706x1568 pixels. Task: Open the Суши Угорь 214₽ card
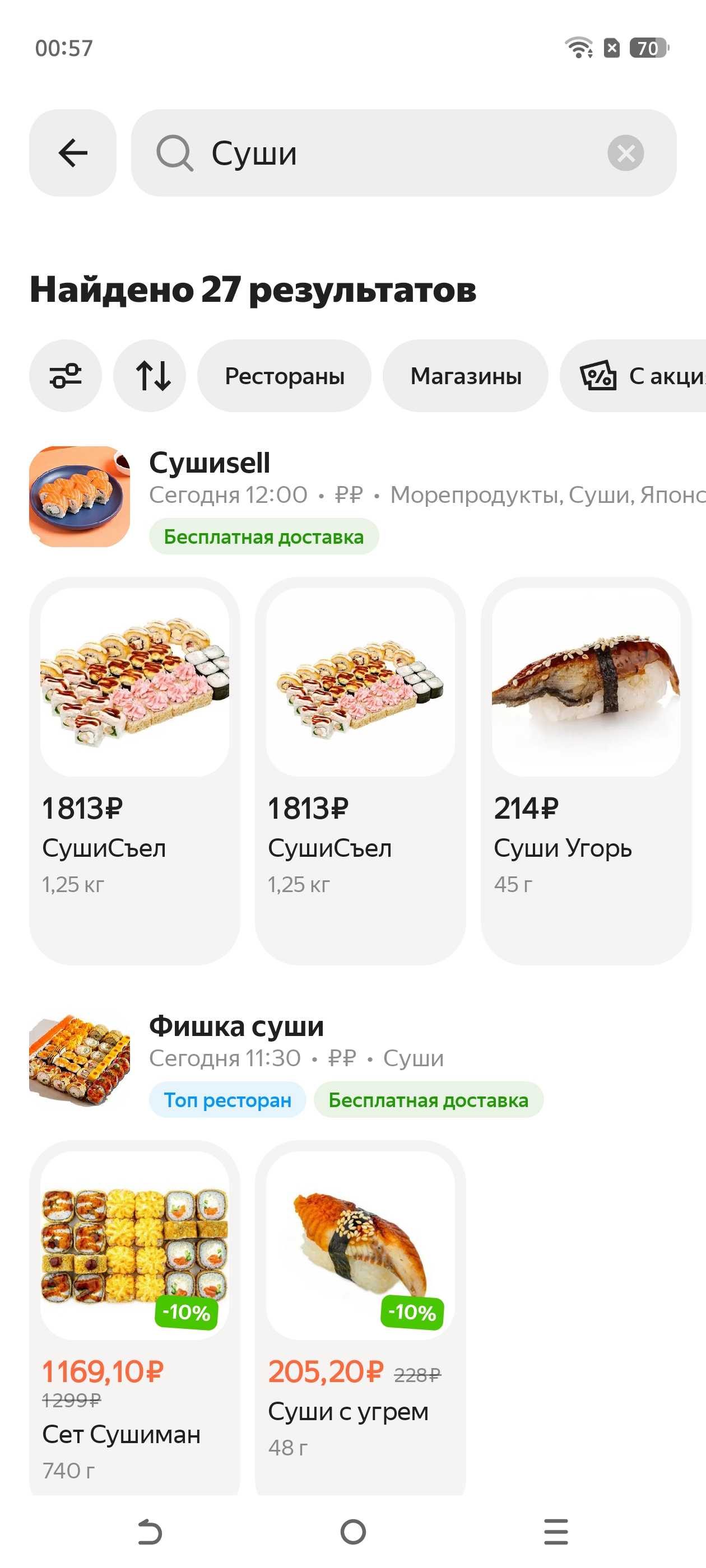point(586,771)
